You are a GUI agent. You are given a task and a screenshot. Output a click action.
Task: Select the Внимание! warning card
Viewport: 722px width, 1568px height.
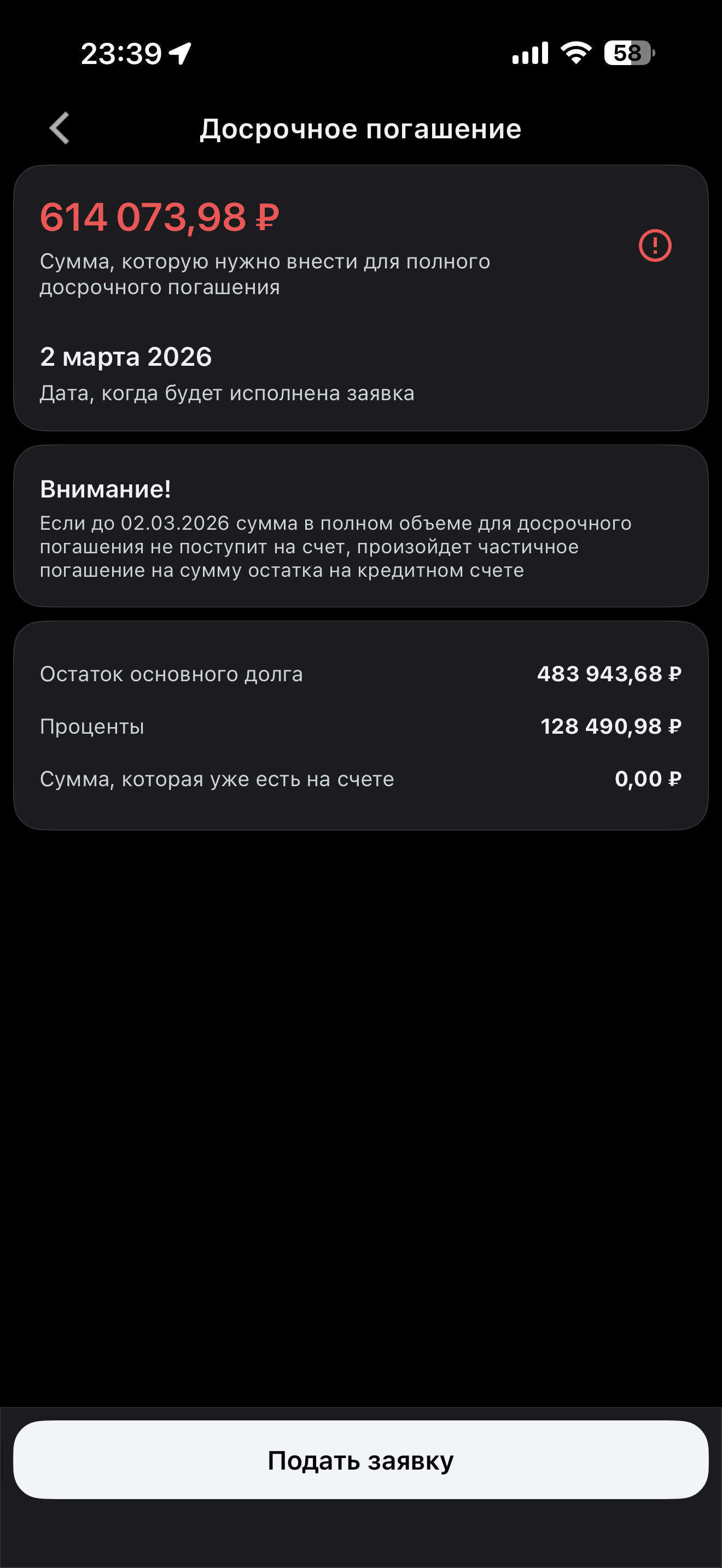tap(361, 526)
